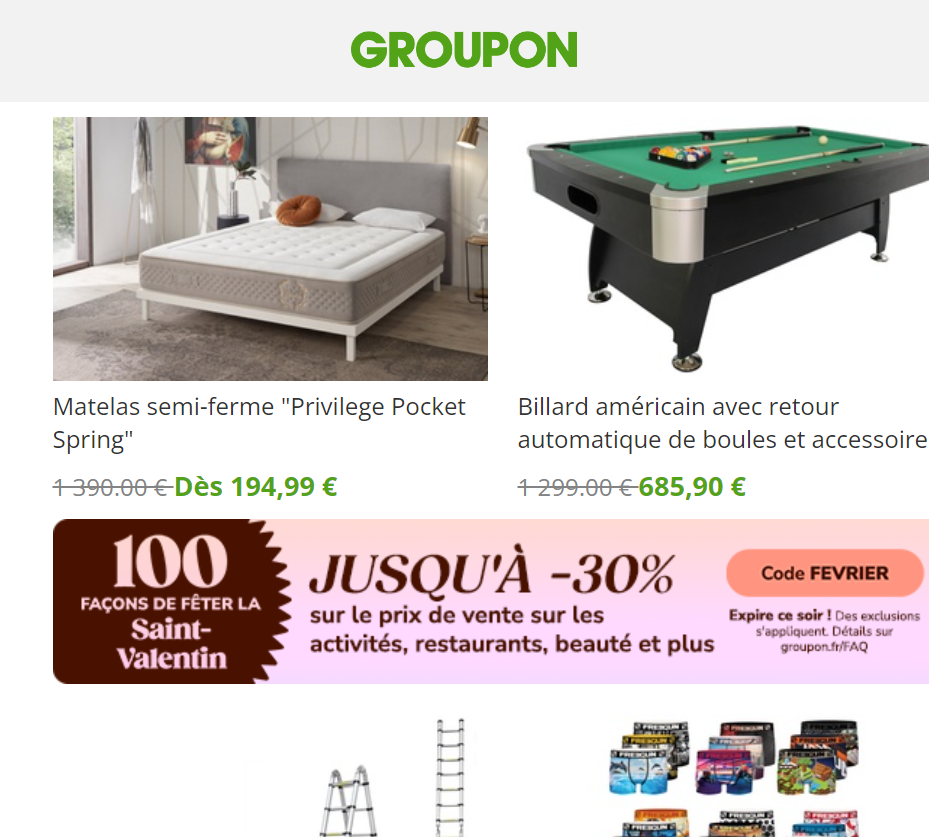Viewport: 929px width, 837px height.
Task: Tap the Matelas semi-ferme title link
Action: (259, 423)
